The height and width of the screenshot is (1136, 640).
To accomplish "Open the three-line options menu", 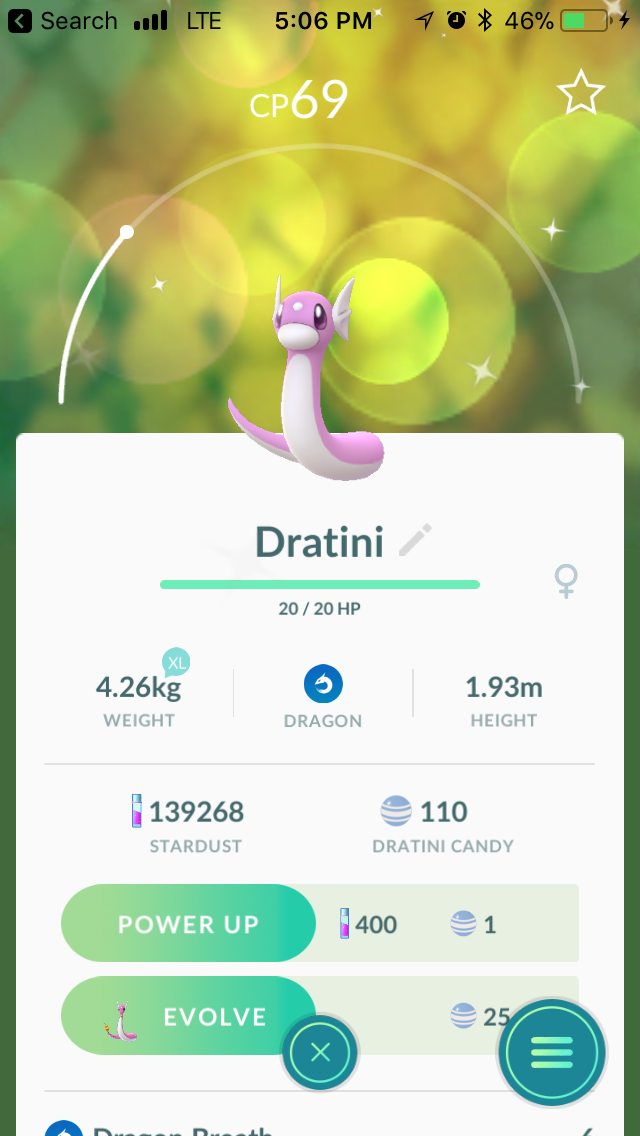I will click(x=552, y=1052).
